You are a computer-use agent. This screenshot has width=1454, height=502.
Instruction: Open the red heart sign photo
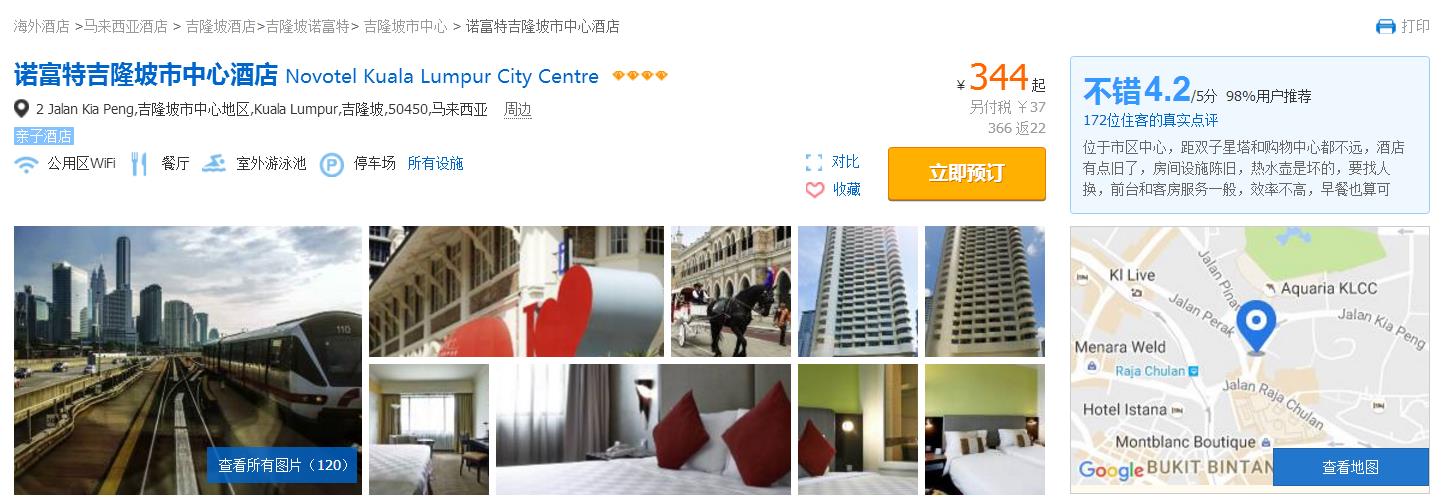point(515,291)
